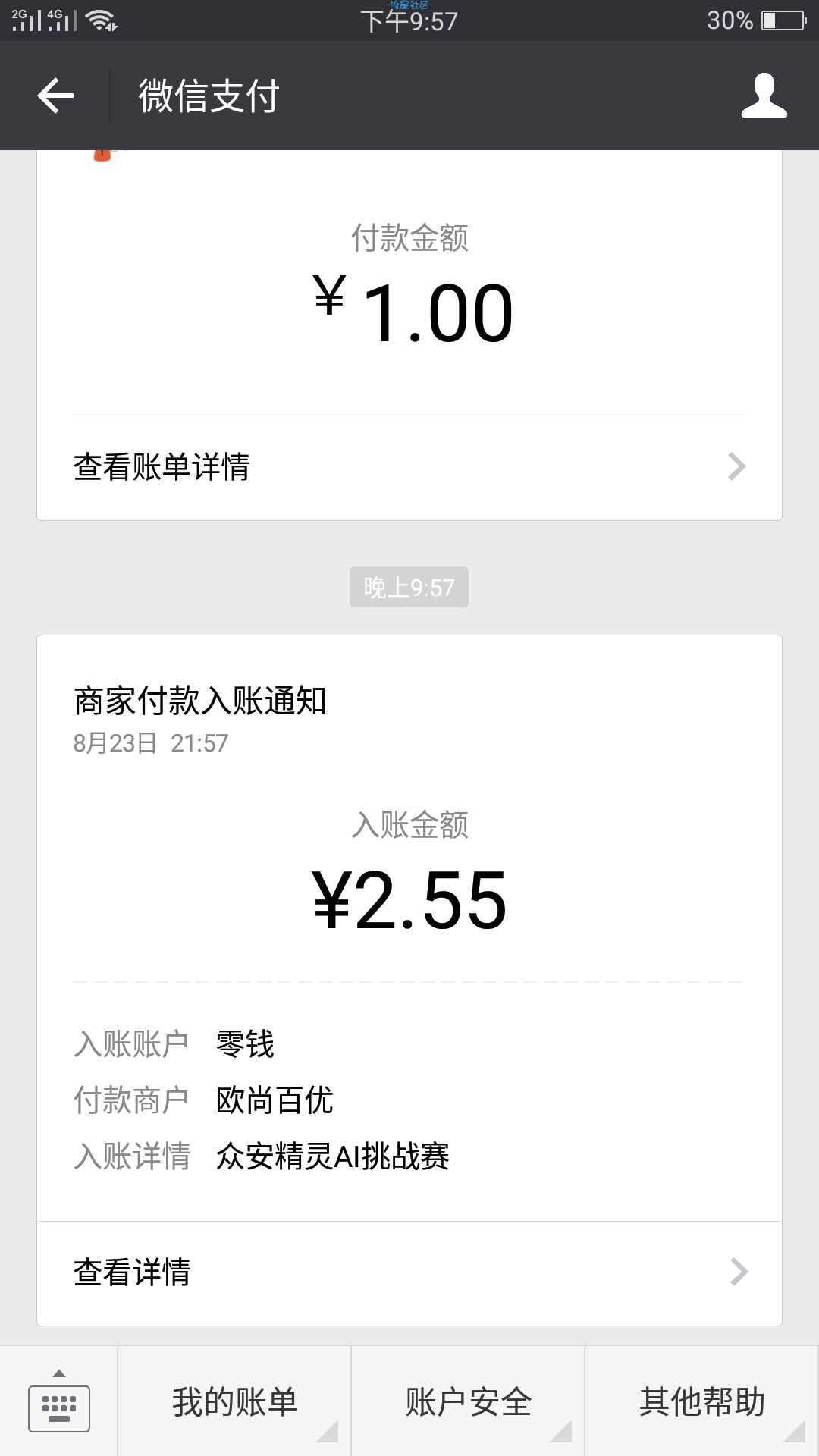This screenshot has width=819, height=1456.
Task: Expand the 账户安全 menu
Action: [468, 1401]
